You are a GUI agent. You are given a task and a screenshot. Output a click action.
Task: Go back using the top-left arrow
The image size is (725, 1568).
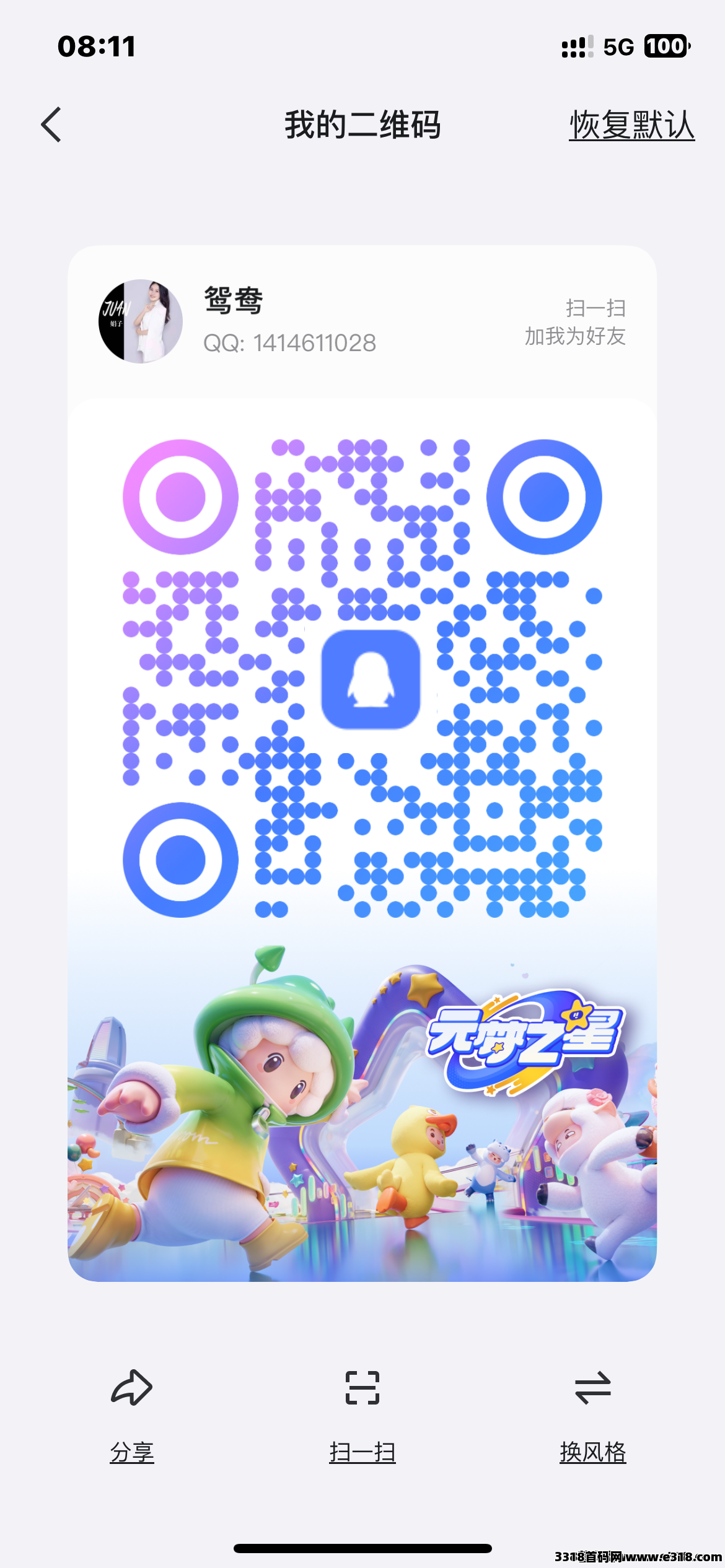(51, 124)
